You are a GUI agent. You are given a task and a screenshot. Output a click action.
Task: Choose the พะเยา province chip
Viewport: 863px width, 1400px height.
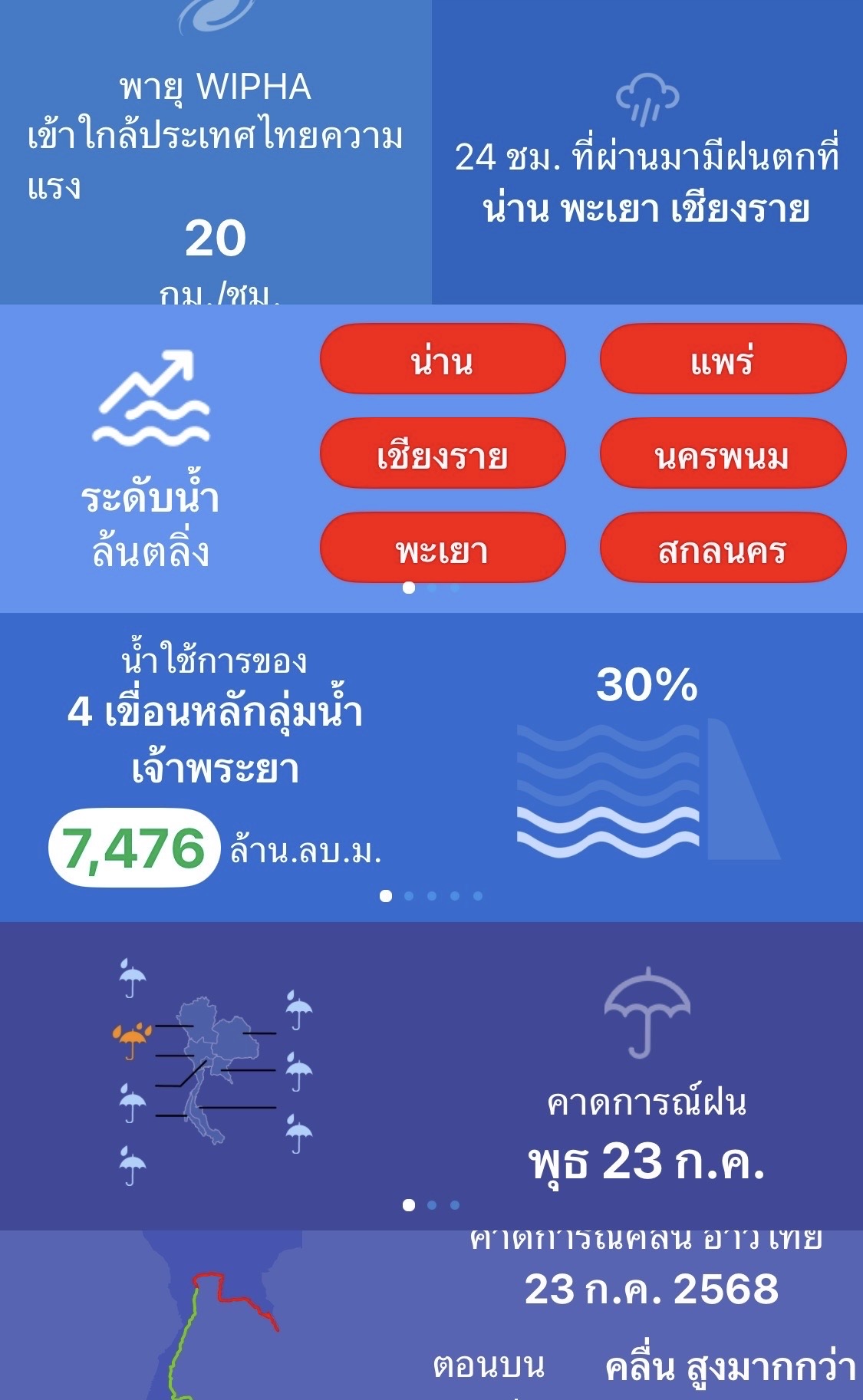pos(443,549)
